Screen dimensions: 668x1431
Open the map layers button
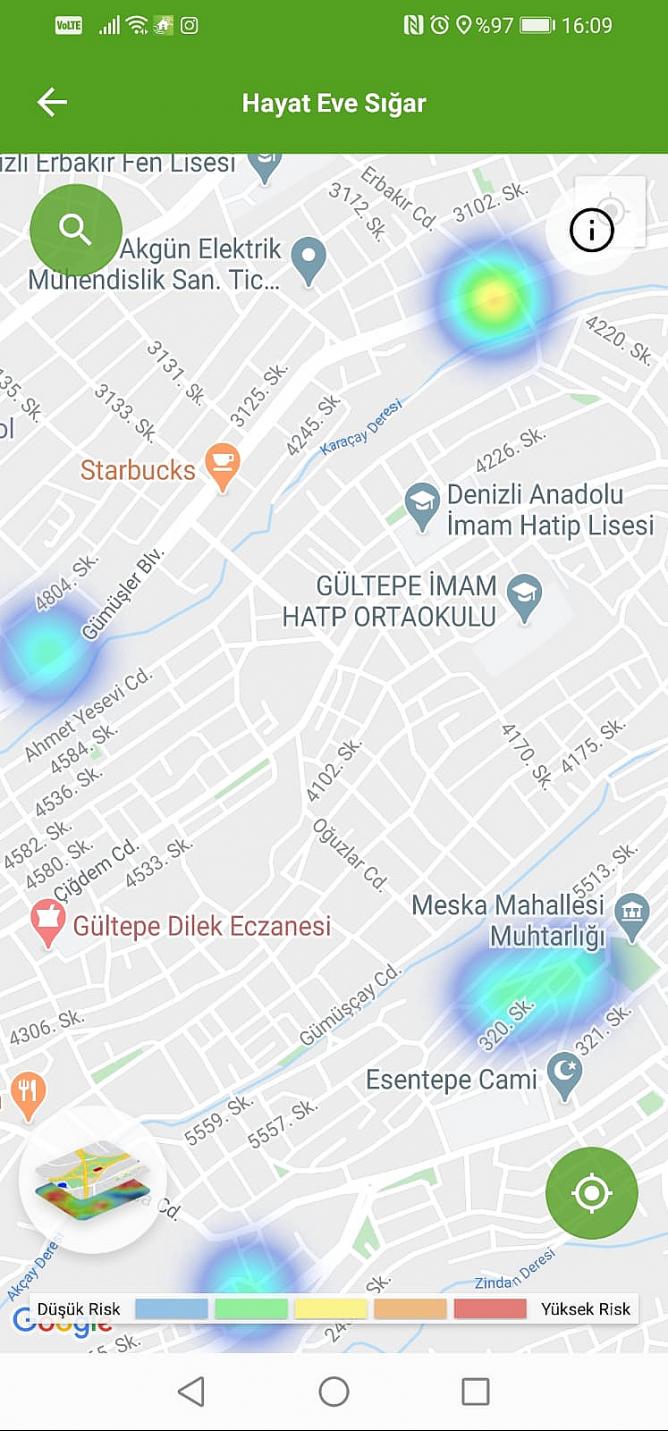tap(92, 1180)
